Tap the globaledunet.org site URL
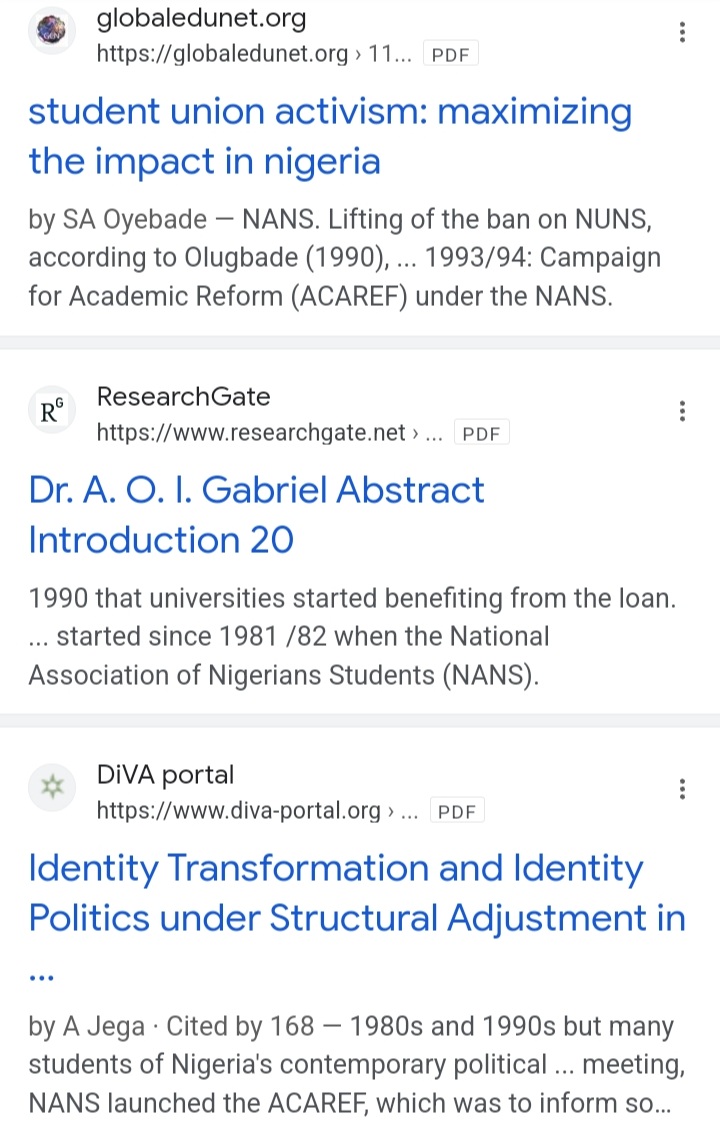 (254, 54)
